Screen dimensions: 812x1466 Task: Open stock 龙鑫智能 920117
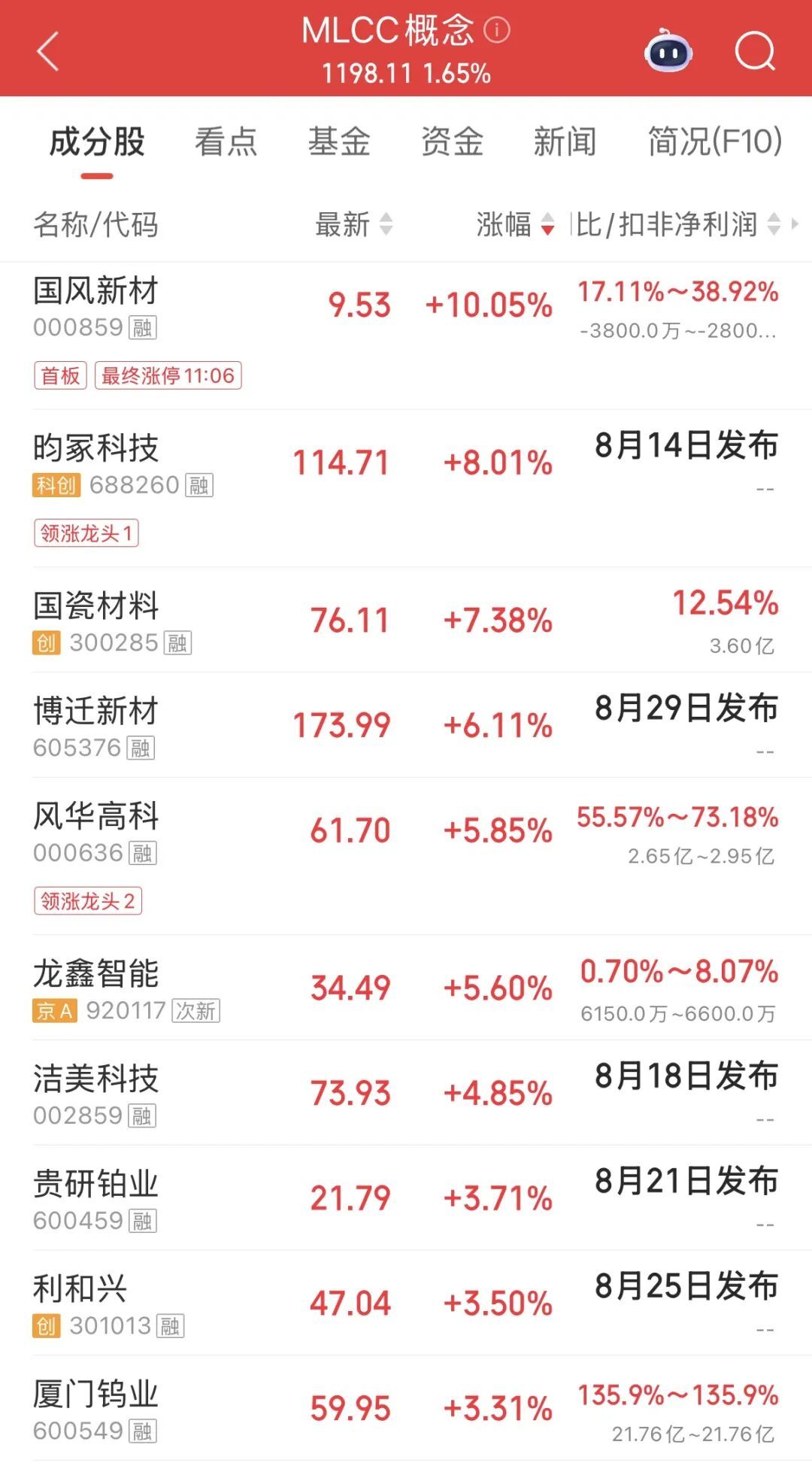pos(406,988)
